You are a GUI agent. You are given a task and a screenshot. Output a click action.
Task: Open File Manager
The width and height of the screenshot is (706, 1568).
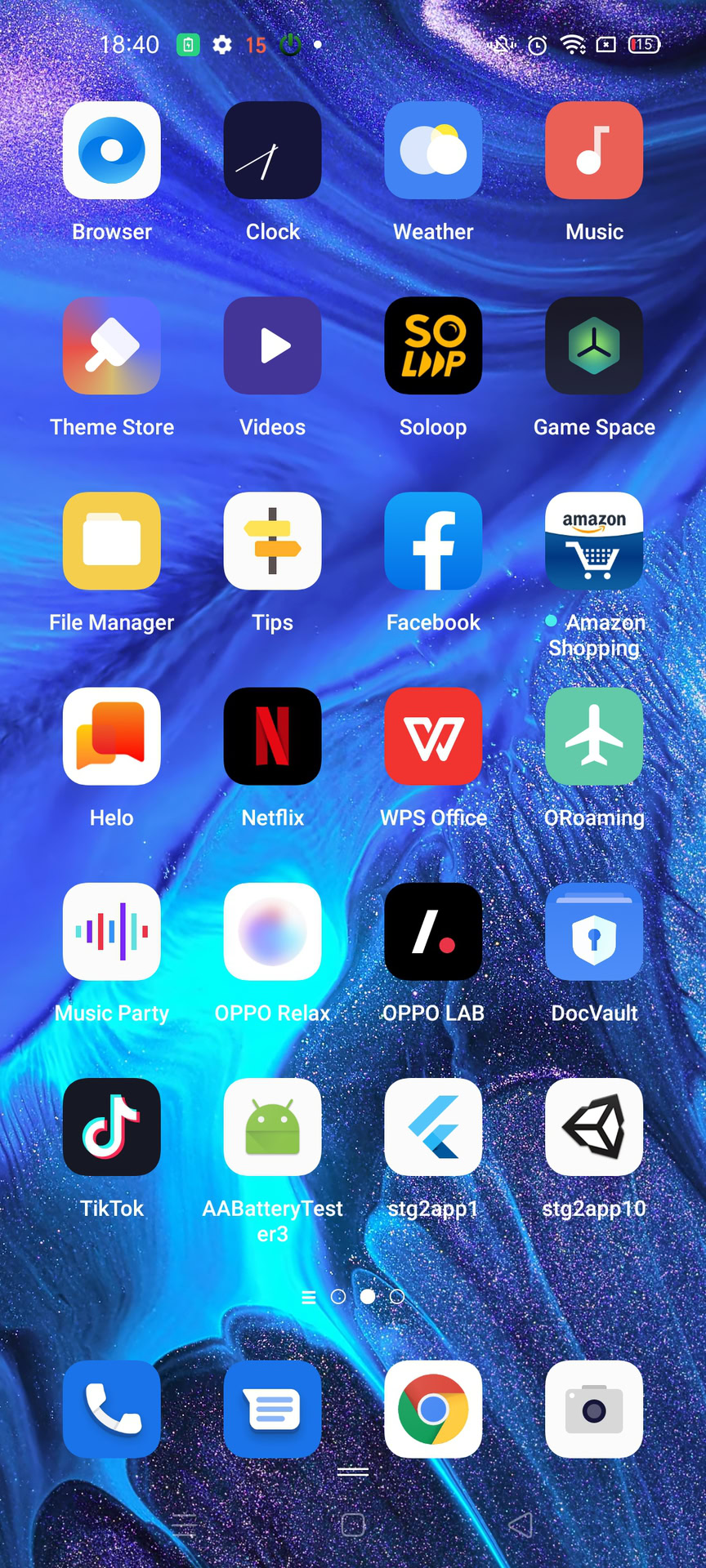click(x=112, y=541)
